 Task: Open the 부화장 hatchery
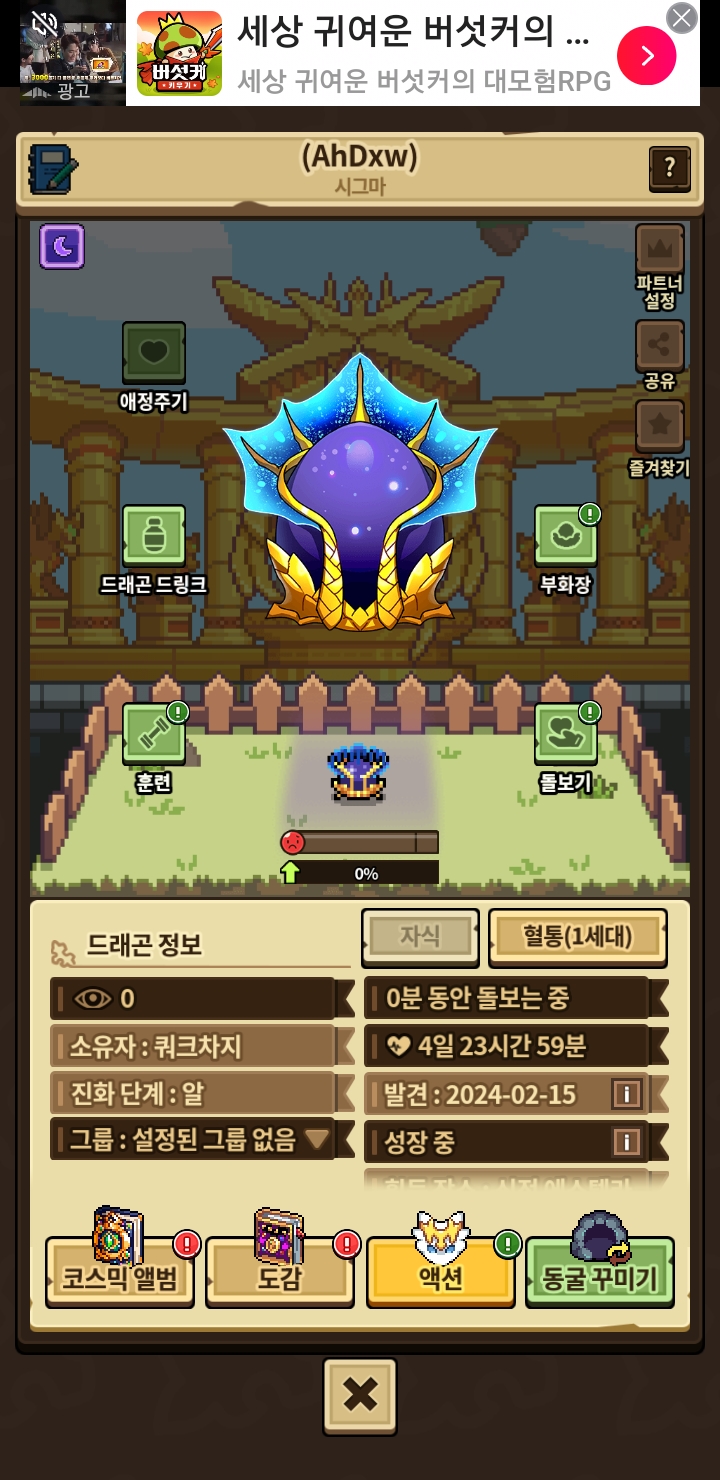pyautogui.click(x=565, y=536)
